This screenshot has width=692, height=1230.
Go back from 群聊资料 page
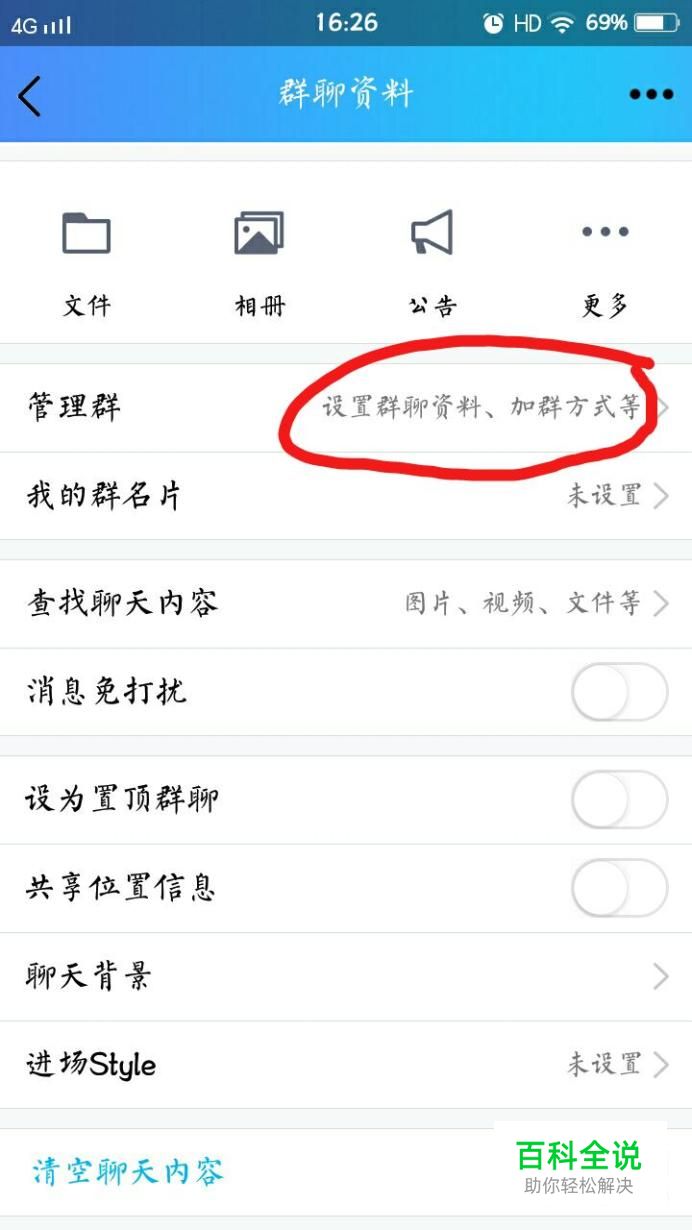30,96
